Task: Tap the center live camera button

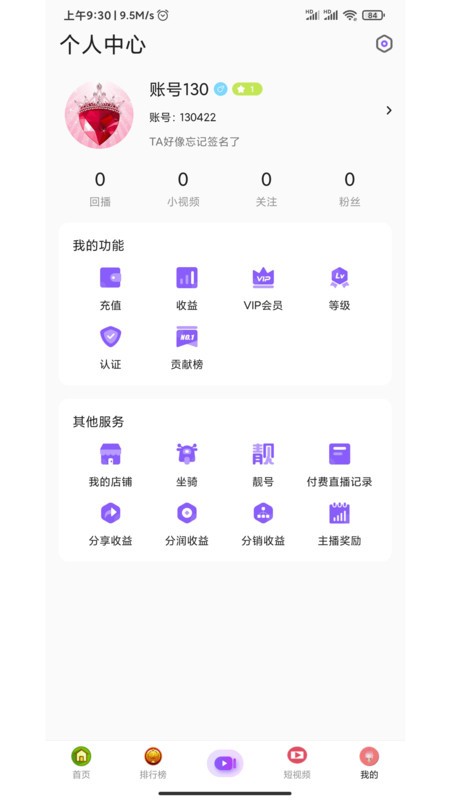Action: click(x=225, y=763)
